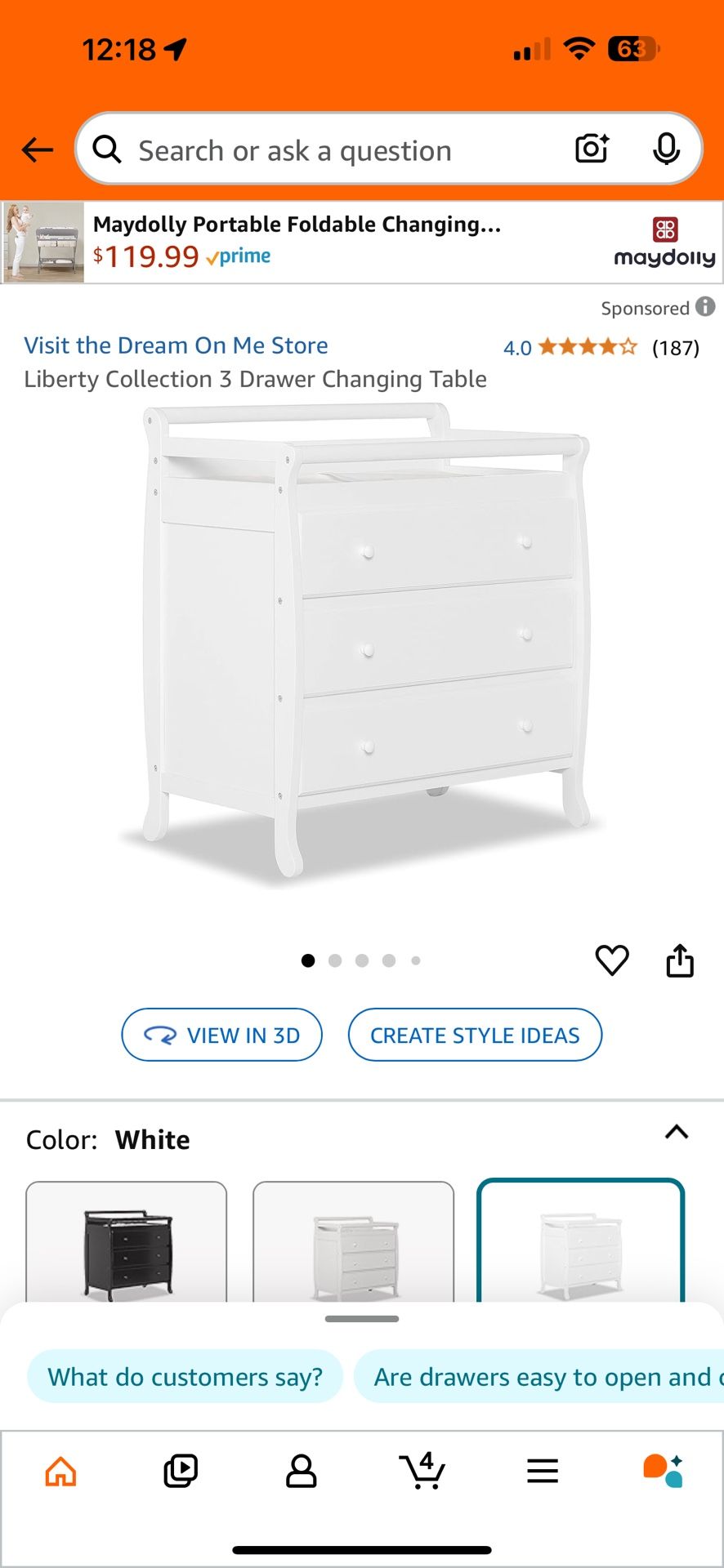Select the second carousel dot under the image
The image size is (724, 1568).
coord(335,960)
